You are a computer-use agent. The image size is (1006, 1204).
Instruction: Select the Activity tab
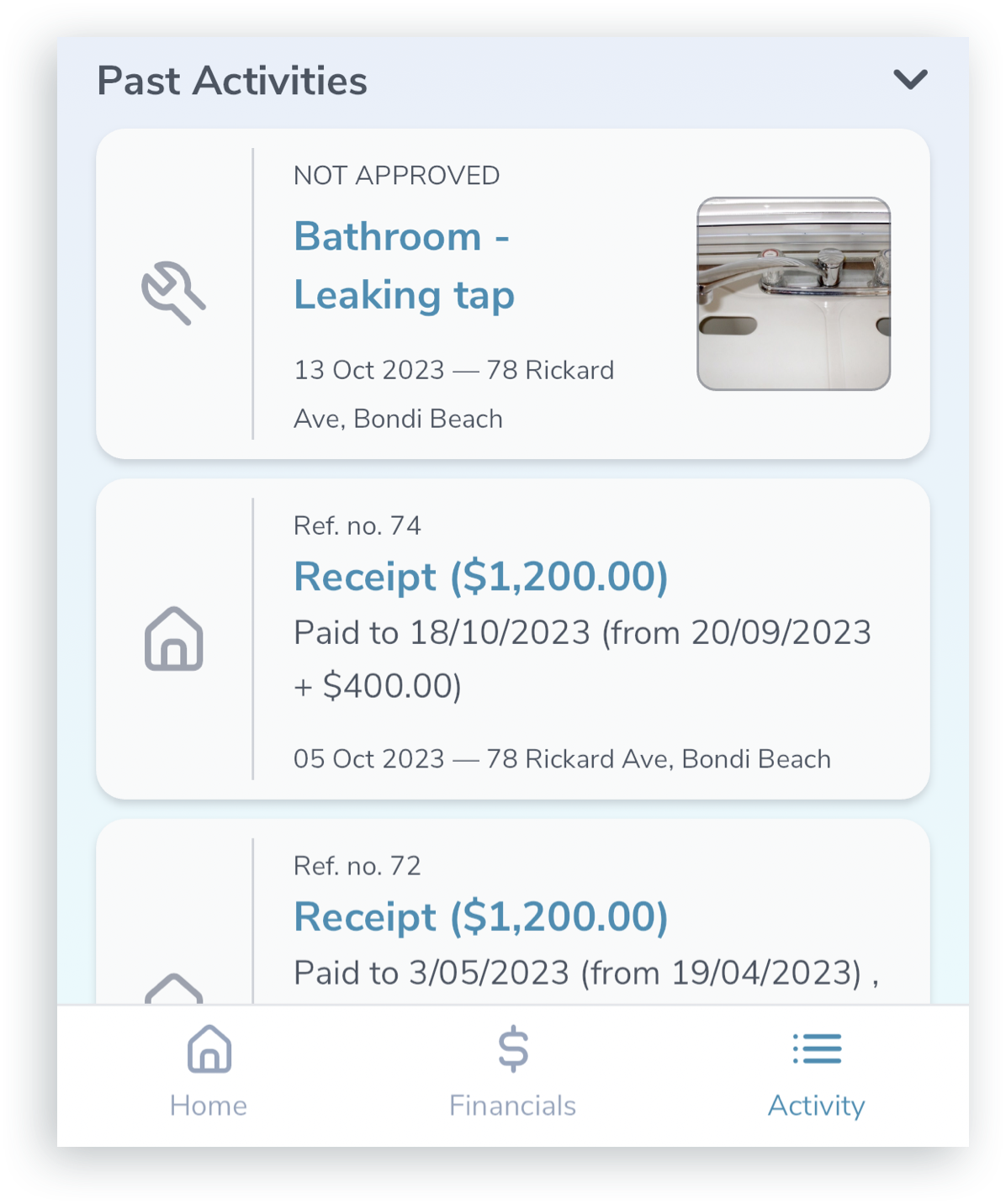click(x=816, y=1071)
